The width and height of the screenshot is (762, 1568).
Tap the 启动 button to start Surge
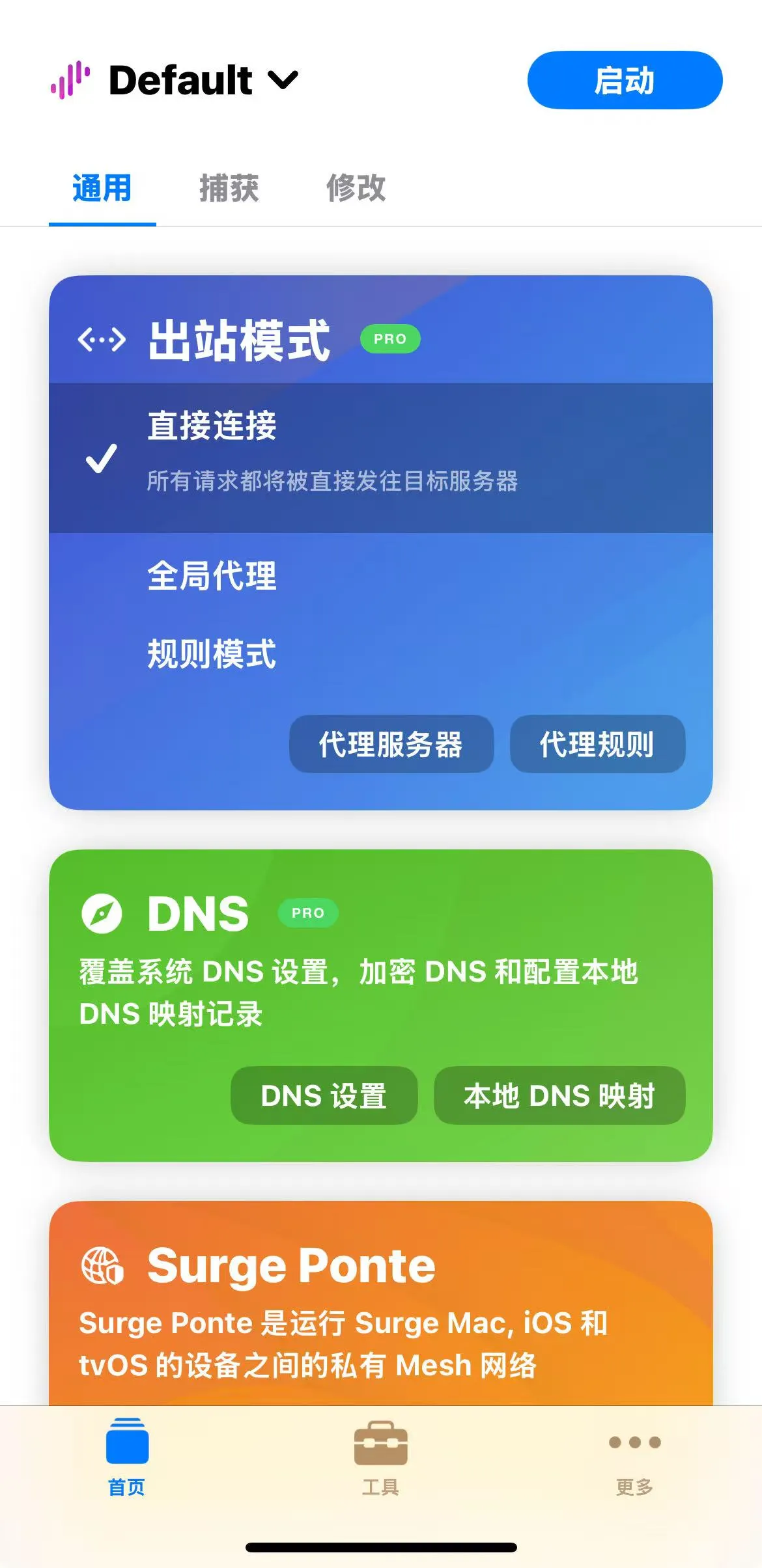point(625,80)
